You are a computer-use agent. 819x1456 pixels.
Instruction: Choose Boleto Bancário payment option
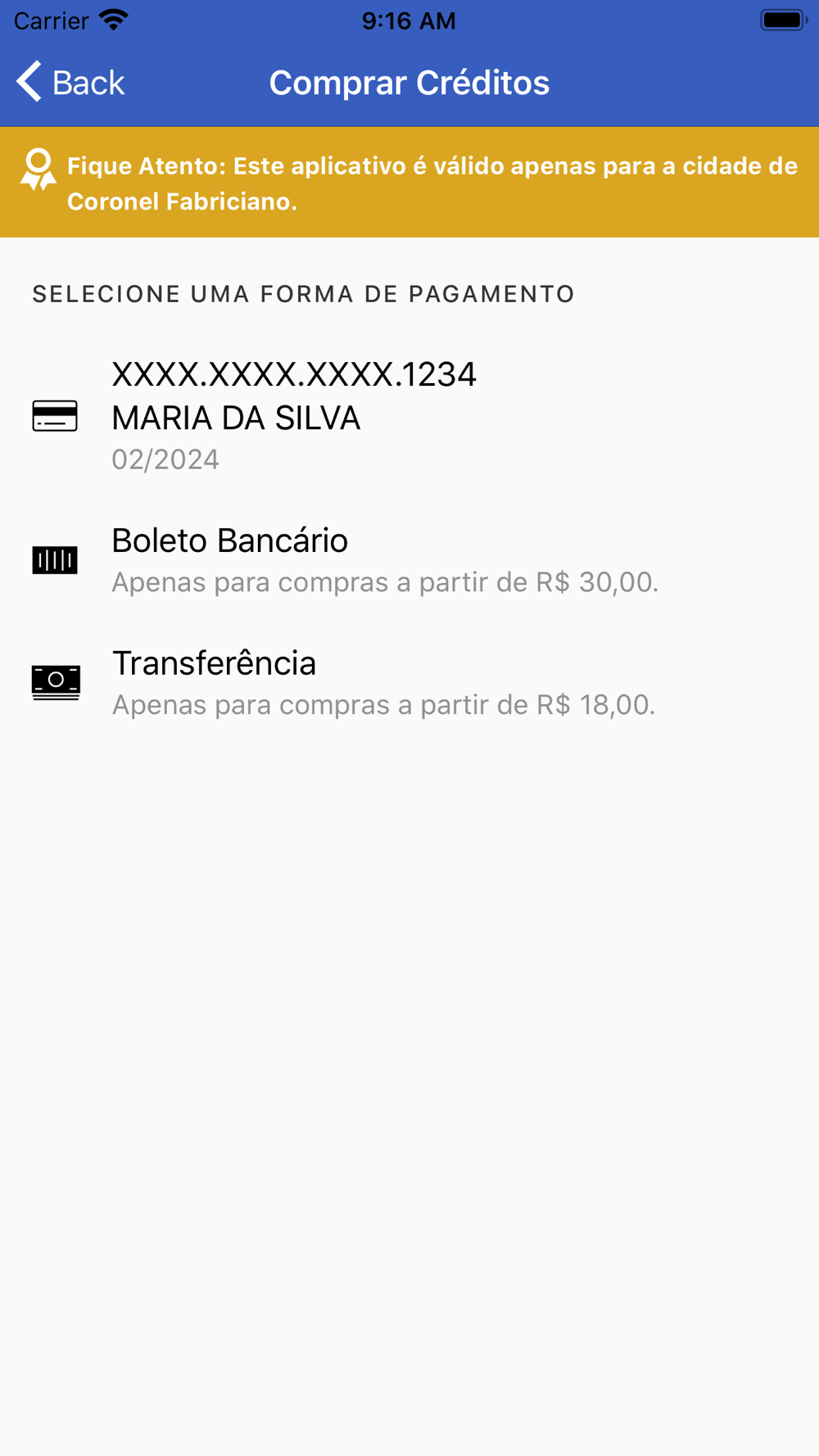click(x=409, y=560)
